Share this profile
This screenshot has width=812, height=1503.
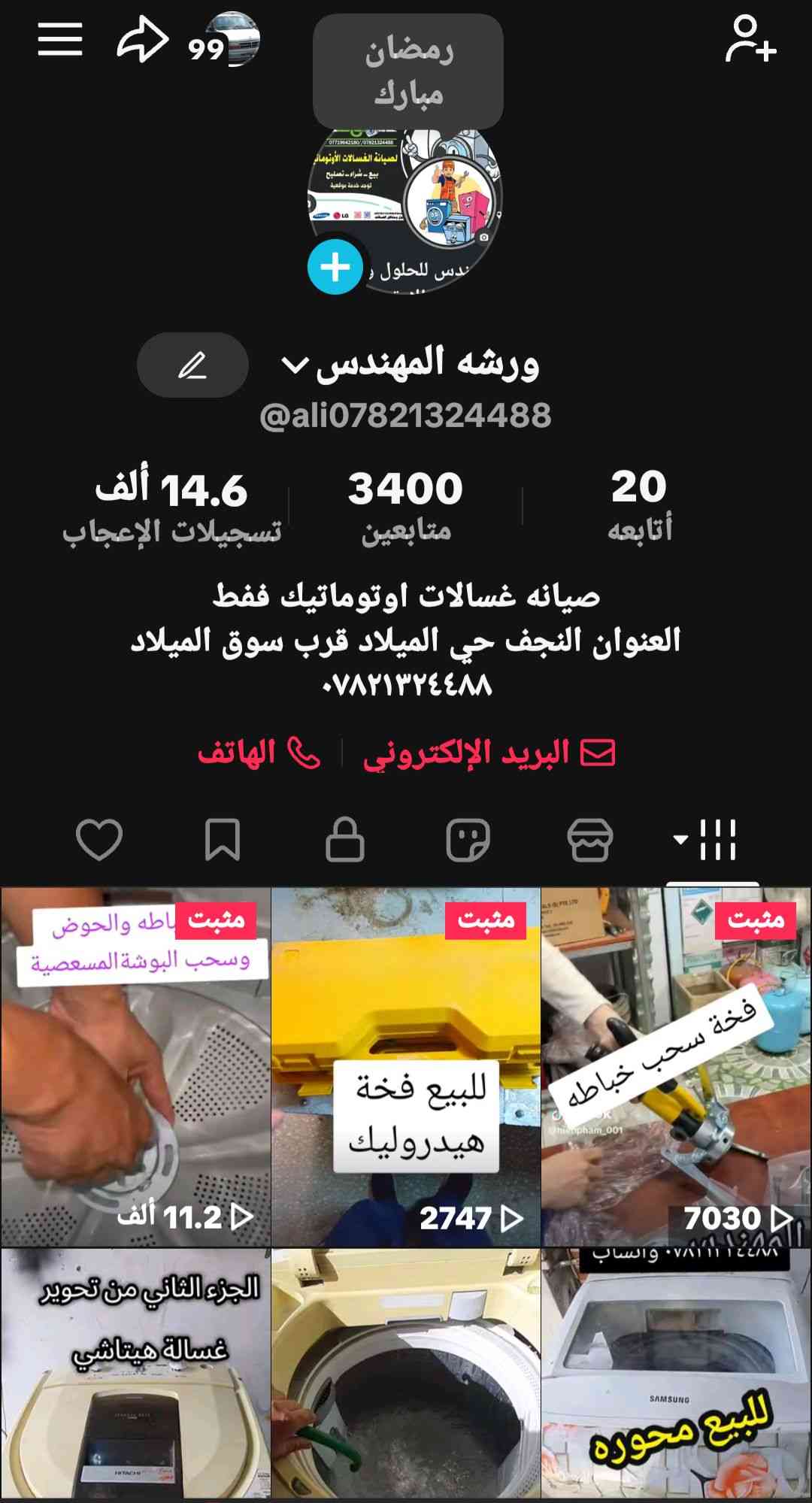click(x=141, y=39)
